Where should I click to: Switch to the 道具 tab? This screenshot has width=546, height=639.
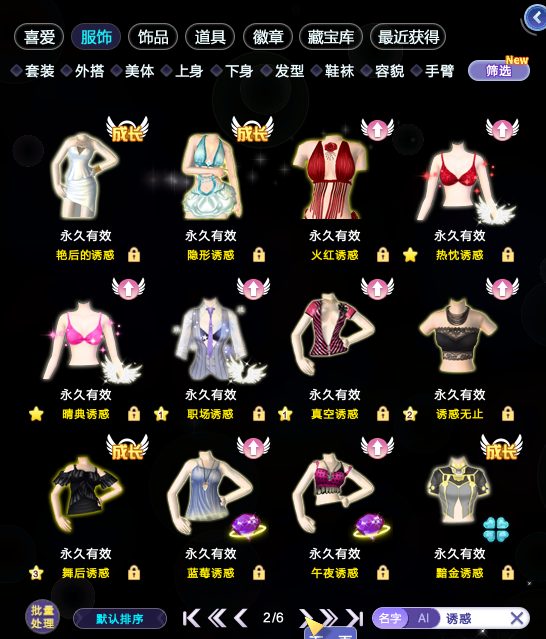(x=210, y=37)
